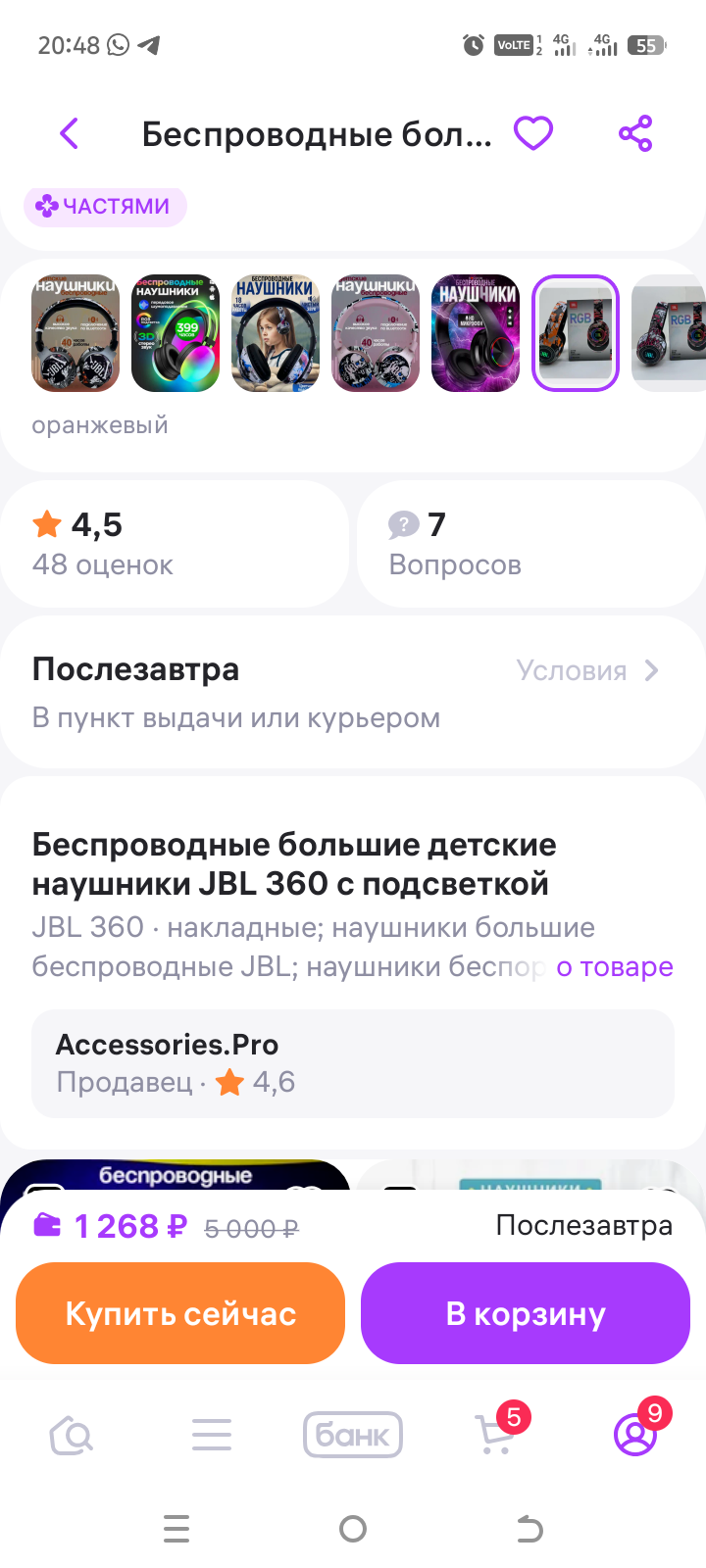The width and height of the screenshot is (706, 1568).
Task: Choose the variant with the girl photo
Action: tap(276, 333)
